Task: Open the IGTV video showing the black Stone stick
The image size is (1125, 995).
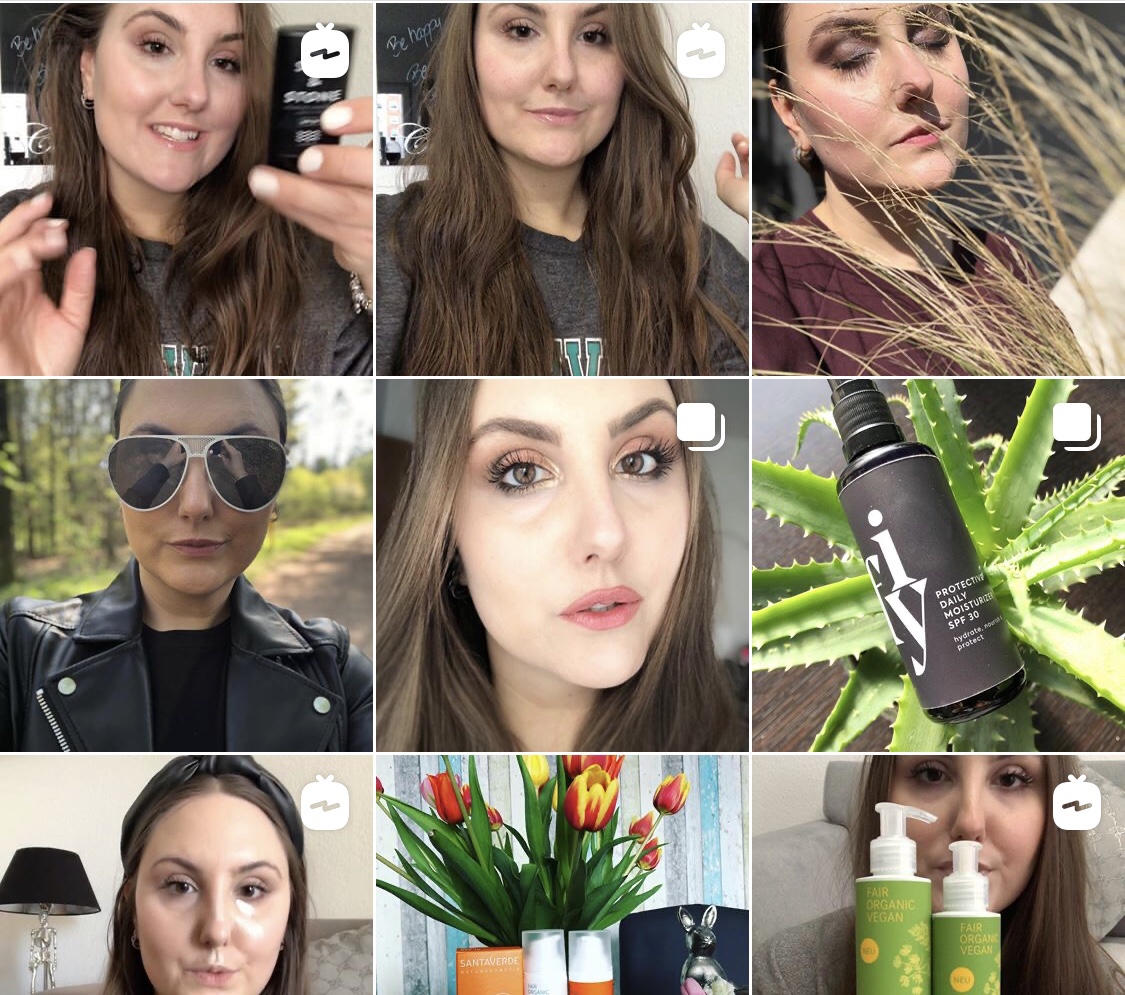Action: [186, 188]
